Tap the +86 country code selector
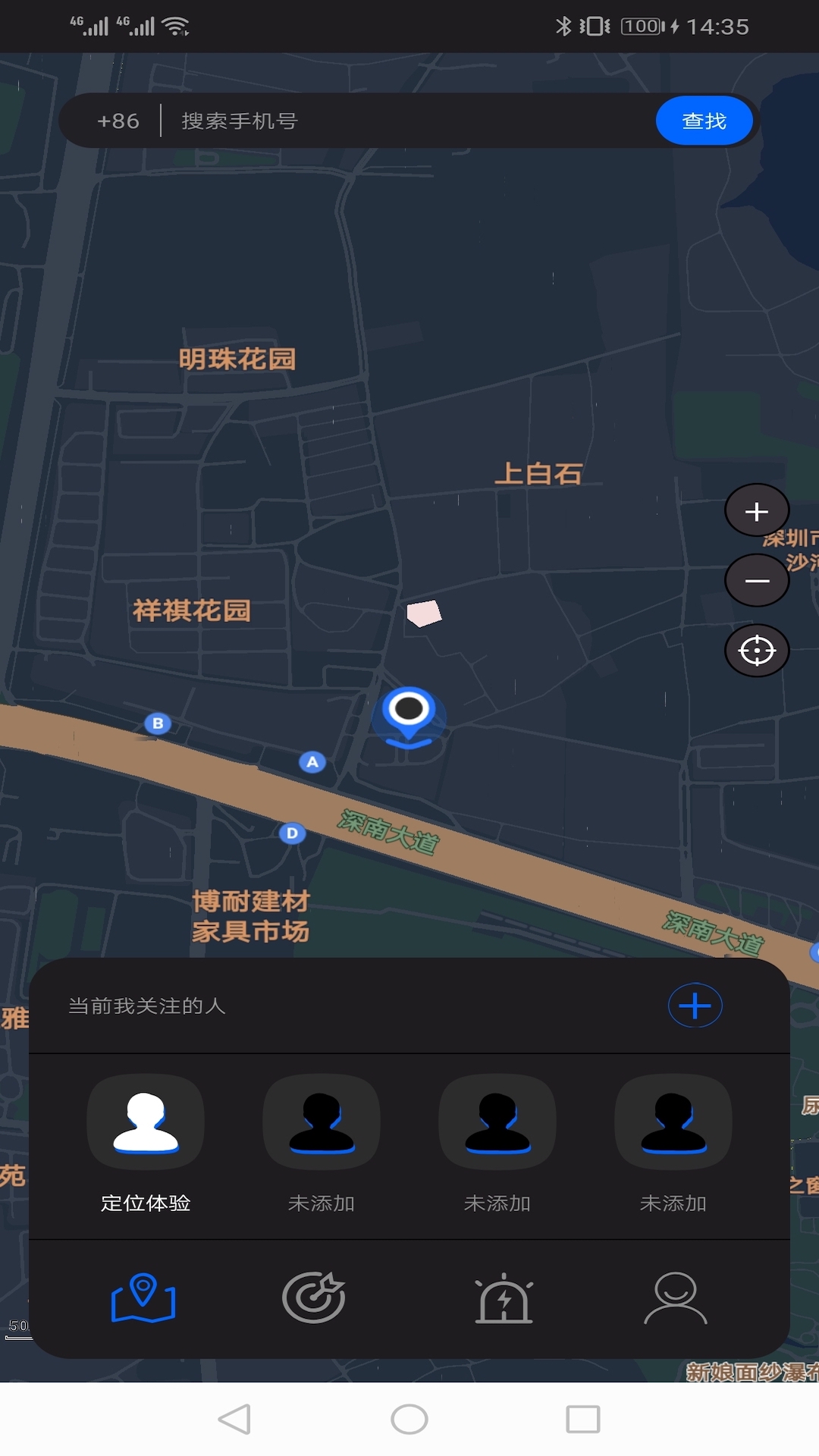 pos(115,120)
